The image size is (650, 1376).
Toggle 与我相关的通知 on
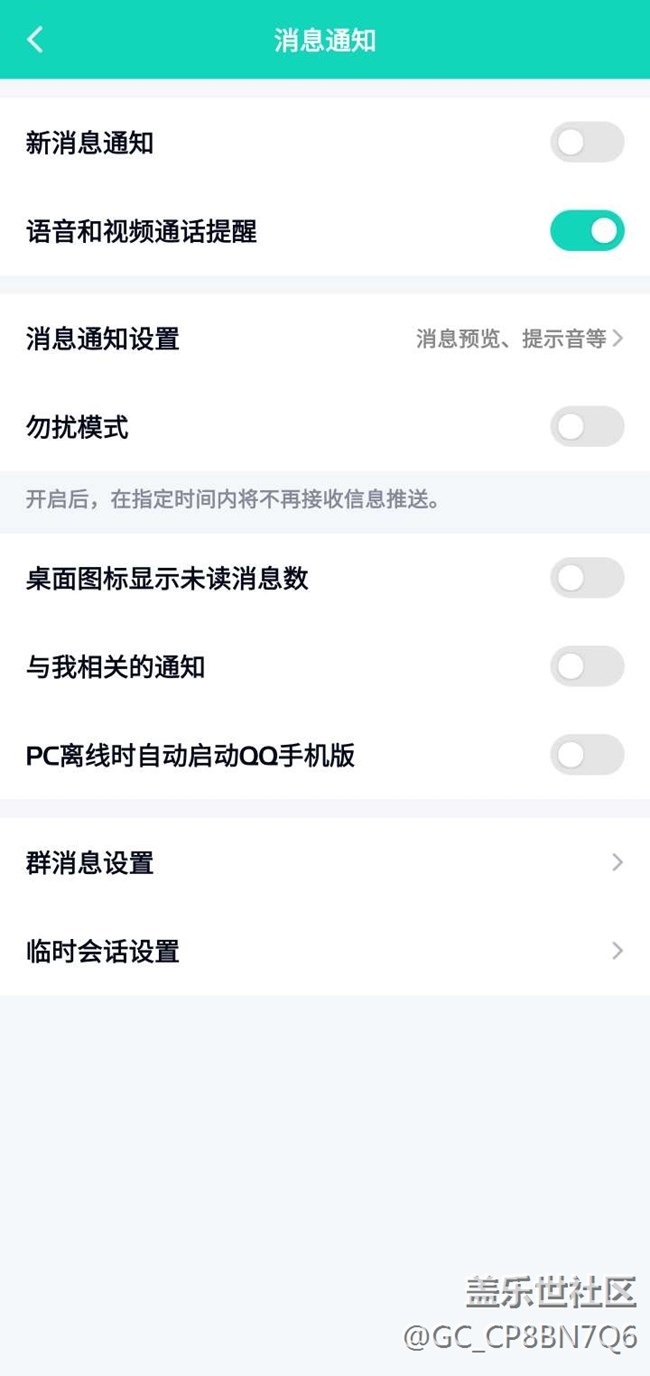click(587, 667)
